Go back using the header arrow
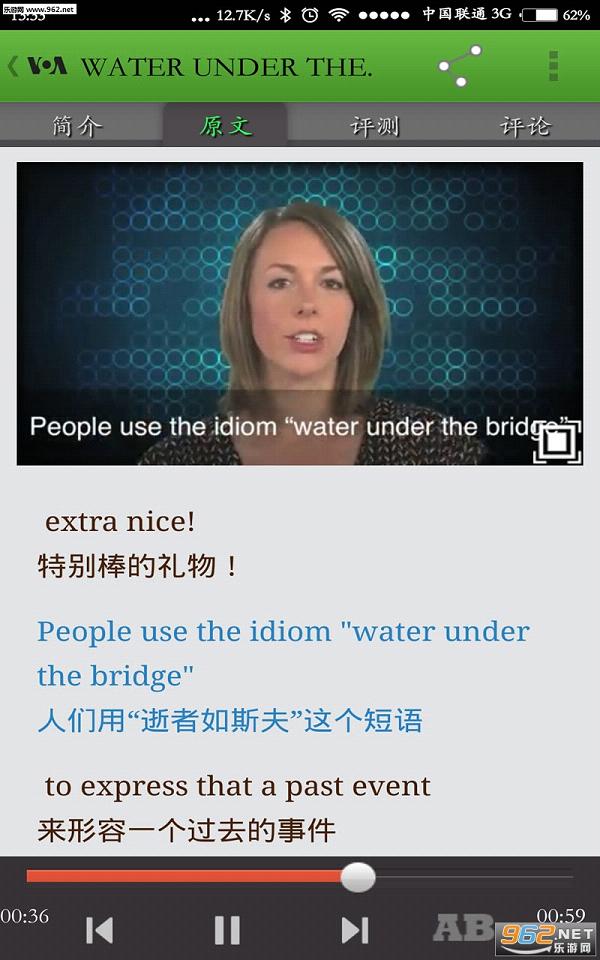The width and height of the screenshot is (600, 960). coord(12,66)
